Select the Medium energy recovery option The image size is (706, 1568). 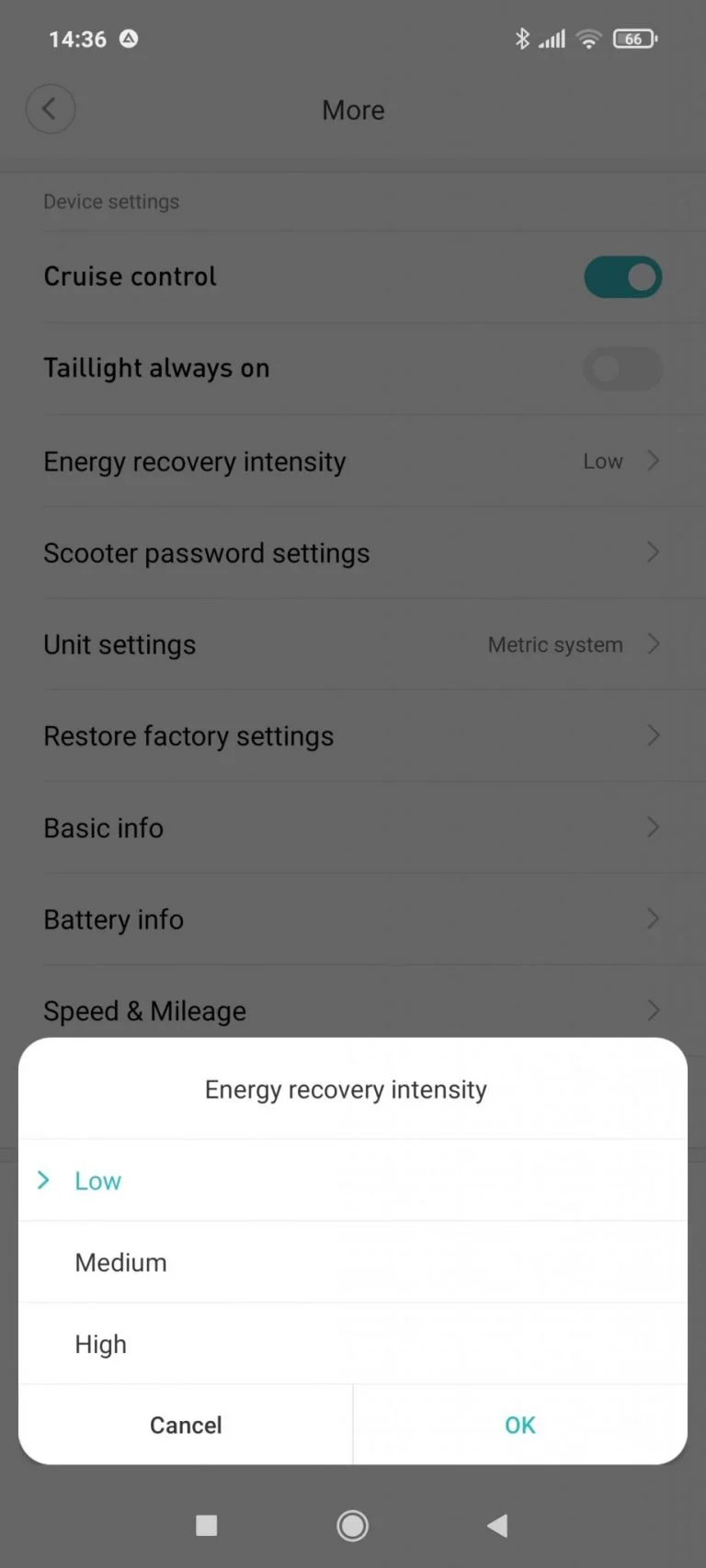[x=120, y=1261]
